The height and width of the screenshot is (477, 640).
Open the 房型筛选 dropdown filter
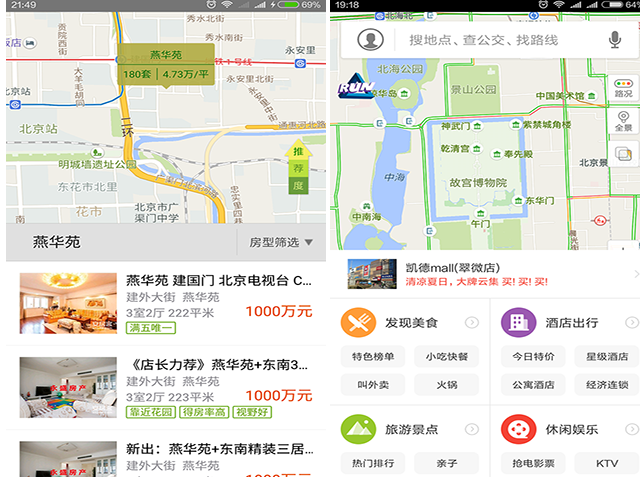280,242
